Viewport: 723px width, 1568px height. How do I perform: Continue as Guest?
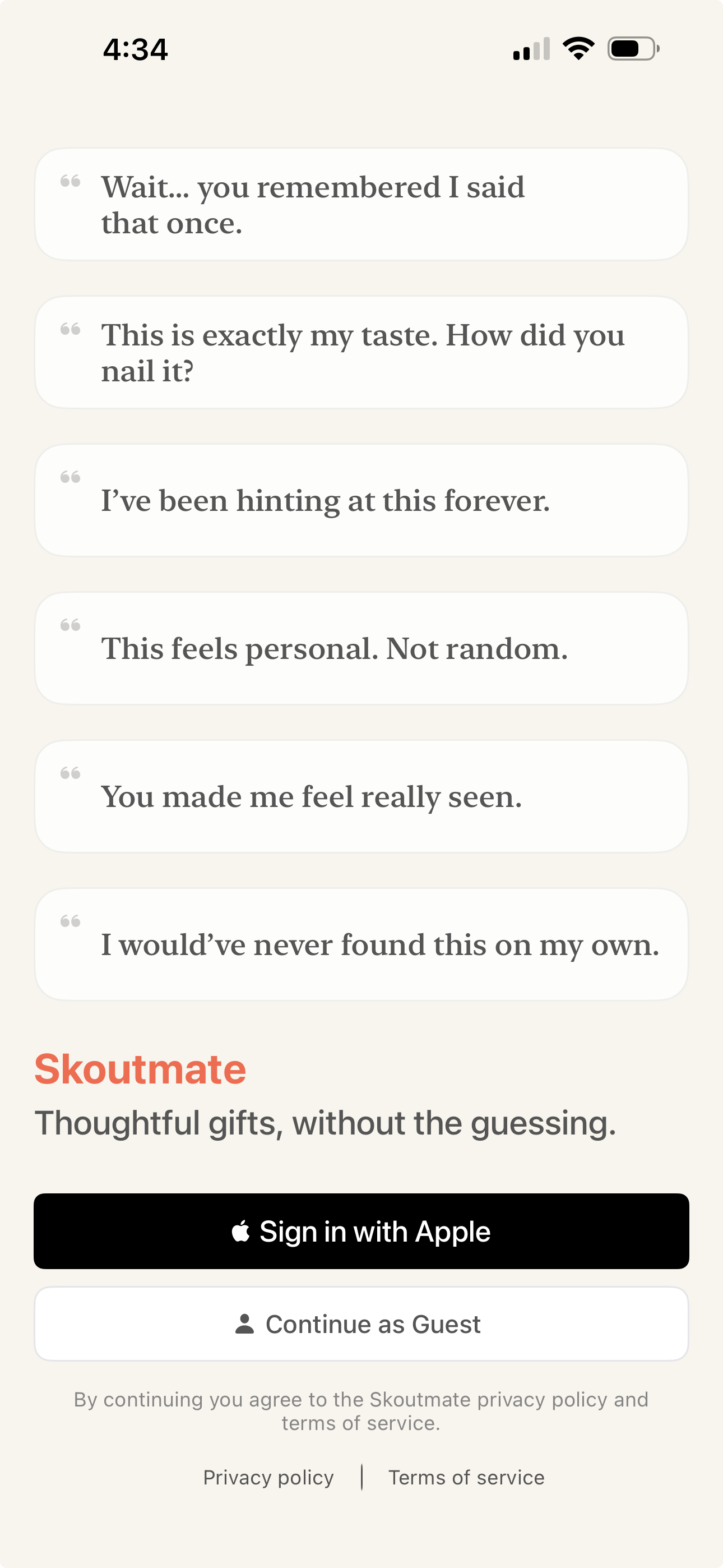(x=361, y=1324)
